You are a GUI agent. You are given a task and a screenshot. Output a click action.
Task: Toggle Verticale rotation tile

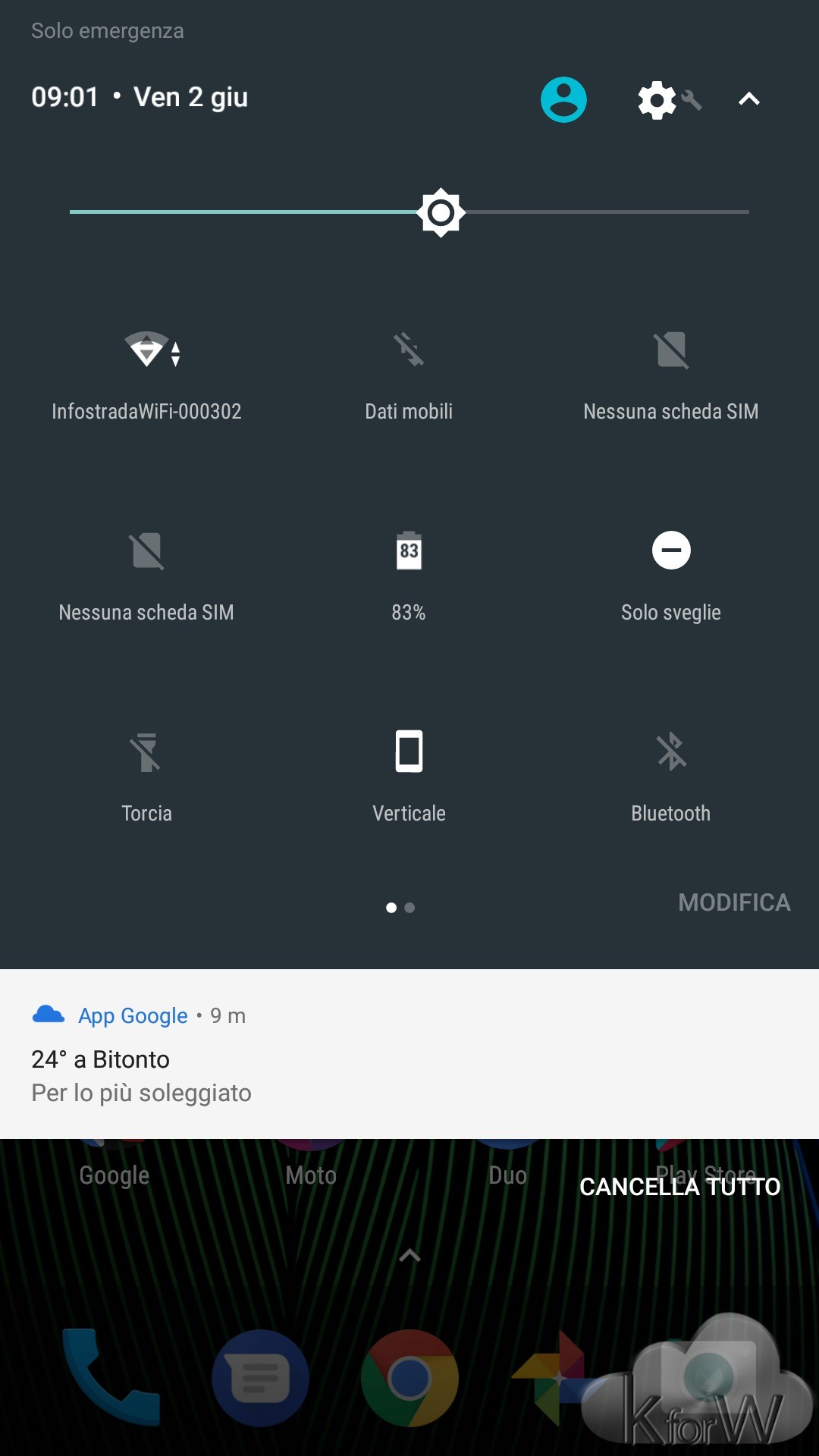(x=409, y=752)
